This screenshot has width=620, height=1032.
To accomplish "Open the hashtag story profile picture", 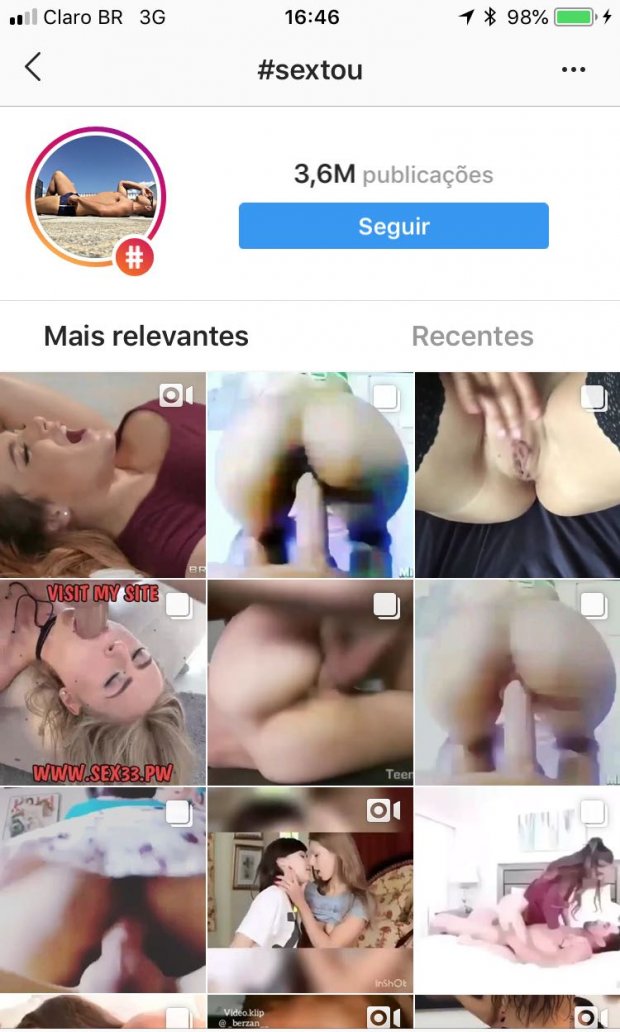I will (x=95, y=197).
